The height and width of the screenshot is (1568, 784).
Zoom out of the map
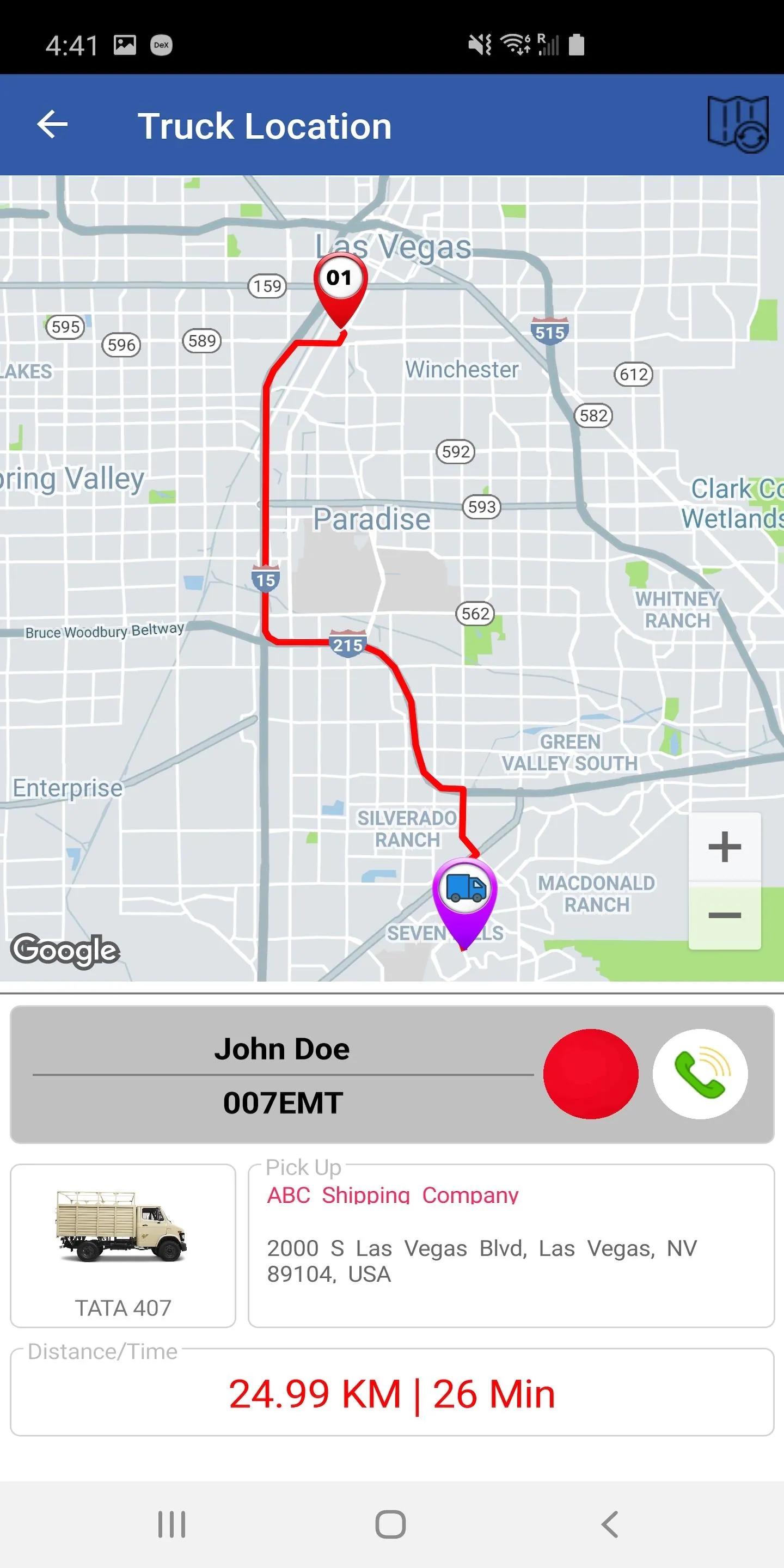724,915
